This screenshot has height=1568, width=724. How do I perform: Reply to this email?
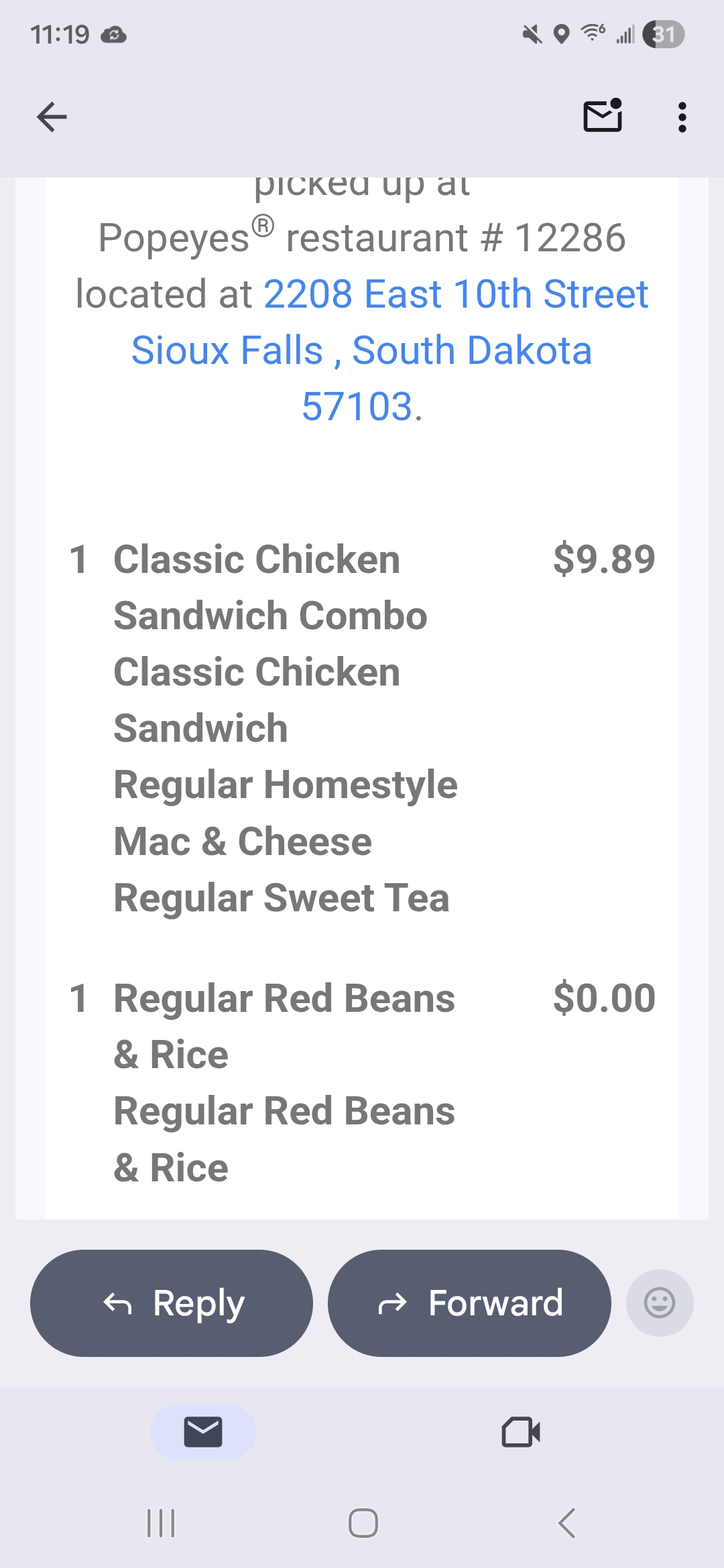[x=172, y=1303]
